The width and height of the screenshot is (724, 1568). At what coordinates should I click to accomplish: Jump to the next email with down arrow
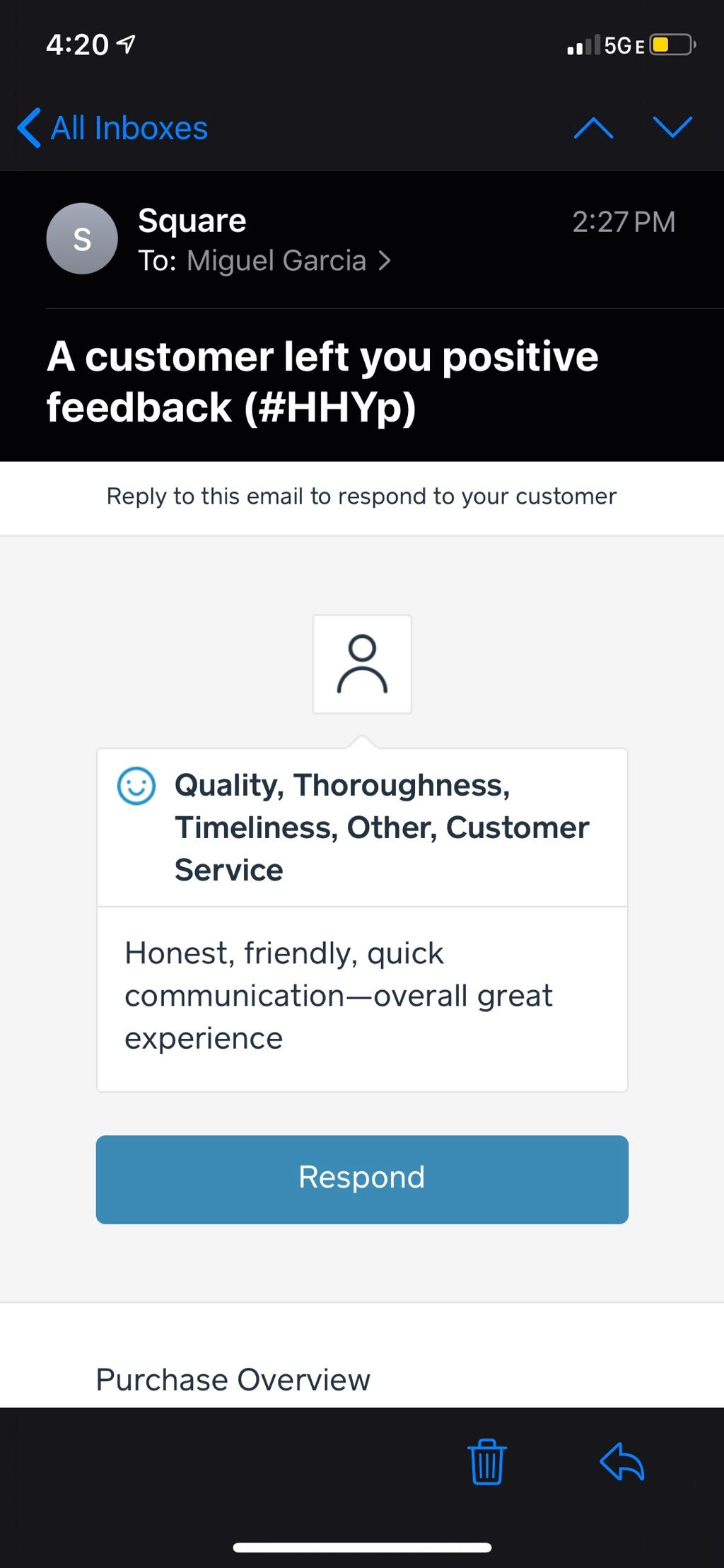click(x=672, y=128)
